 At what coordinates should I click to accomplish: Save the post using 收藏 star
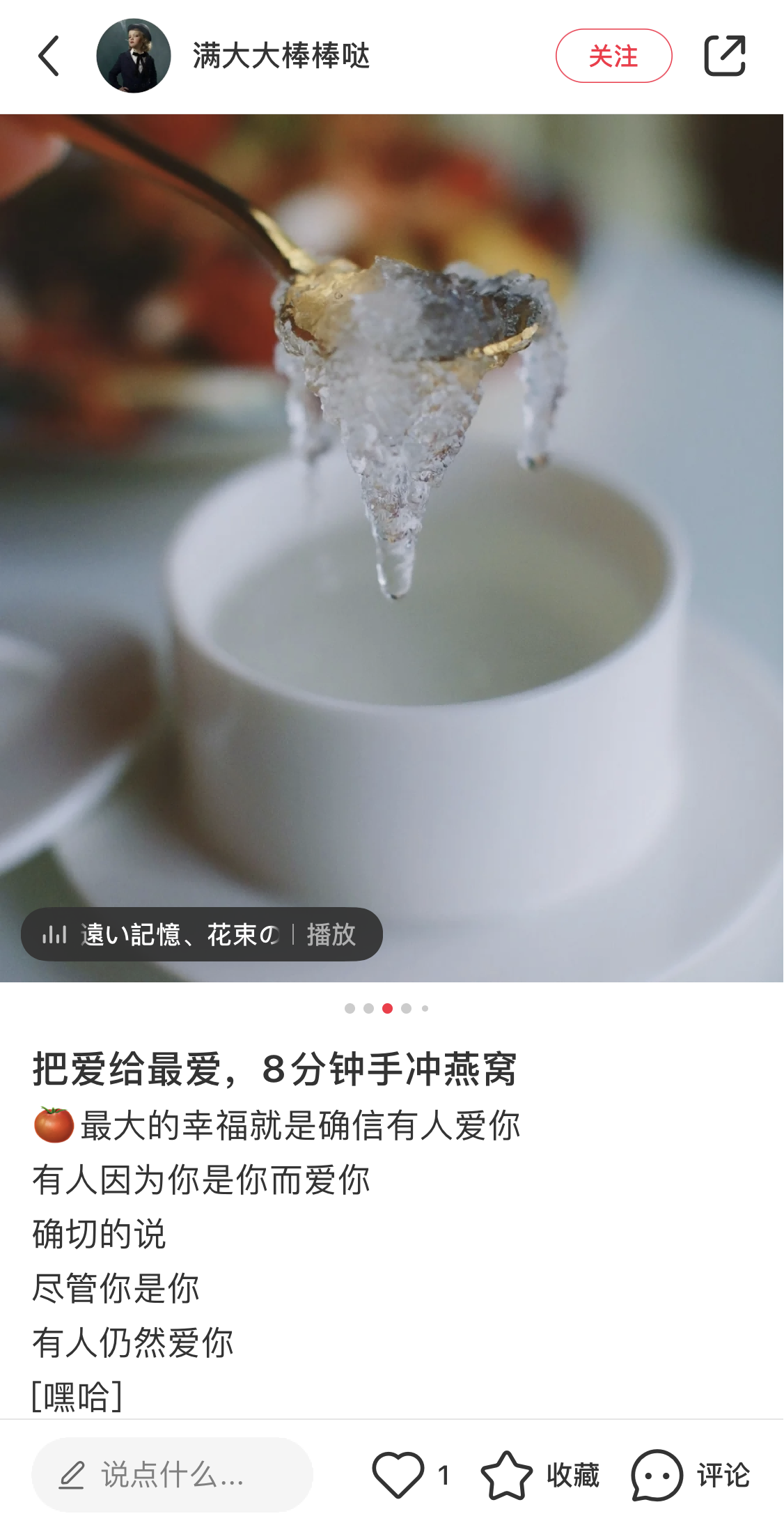pos(507,1474)
